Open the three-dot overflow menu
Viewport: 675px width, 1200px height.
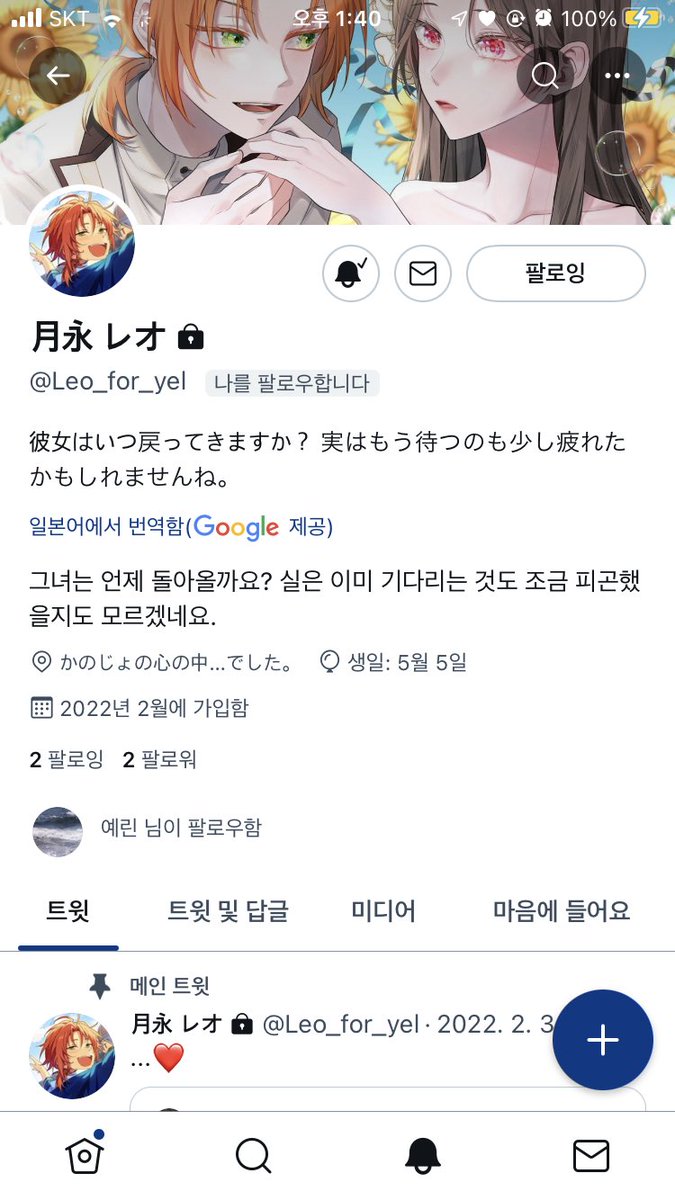(617, 75)
